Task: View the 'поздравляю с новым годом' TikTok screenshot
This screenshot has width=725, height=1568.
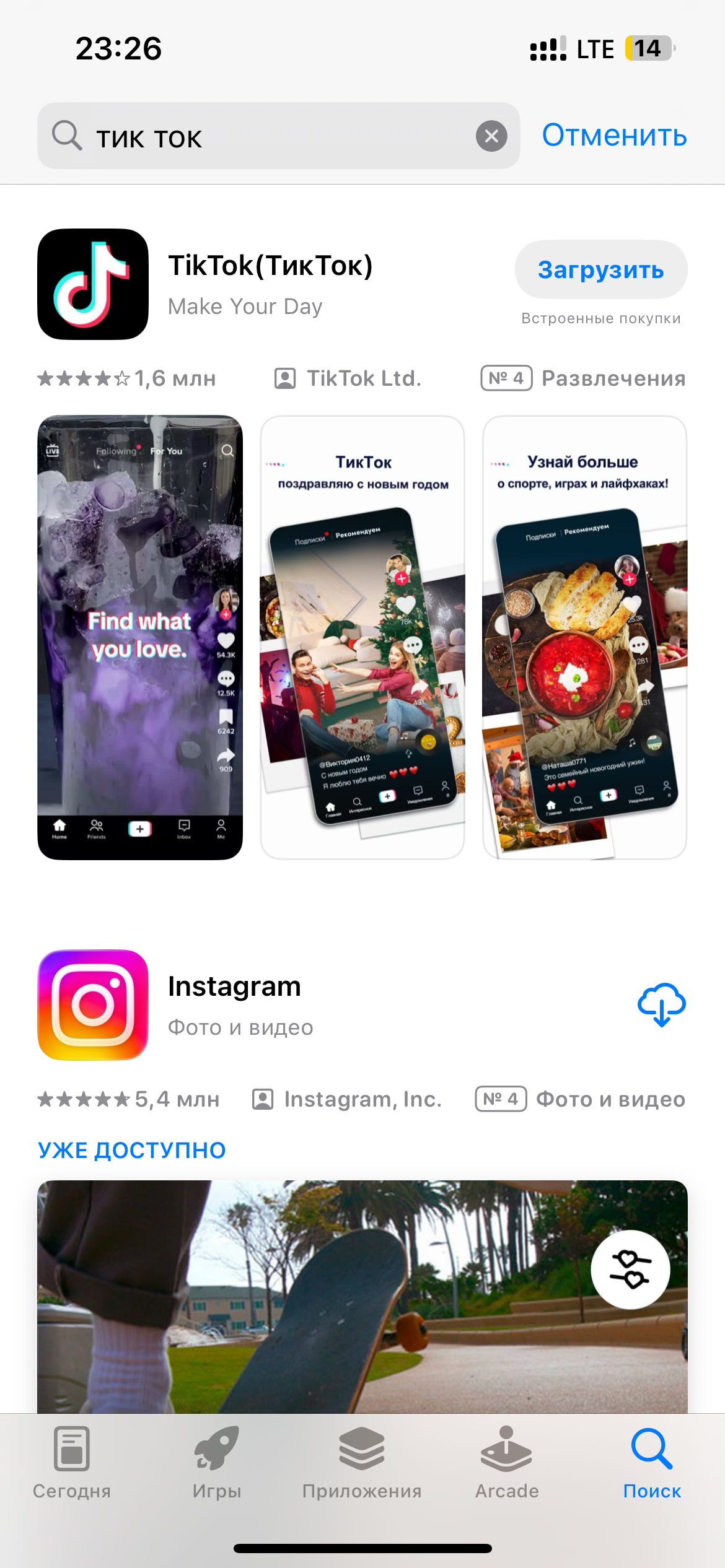Action: 362,637
